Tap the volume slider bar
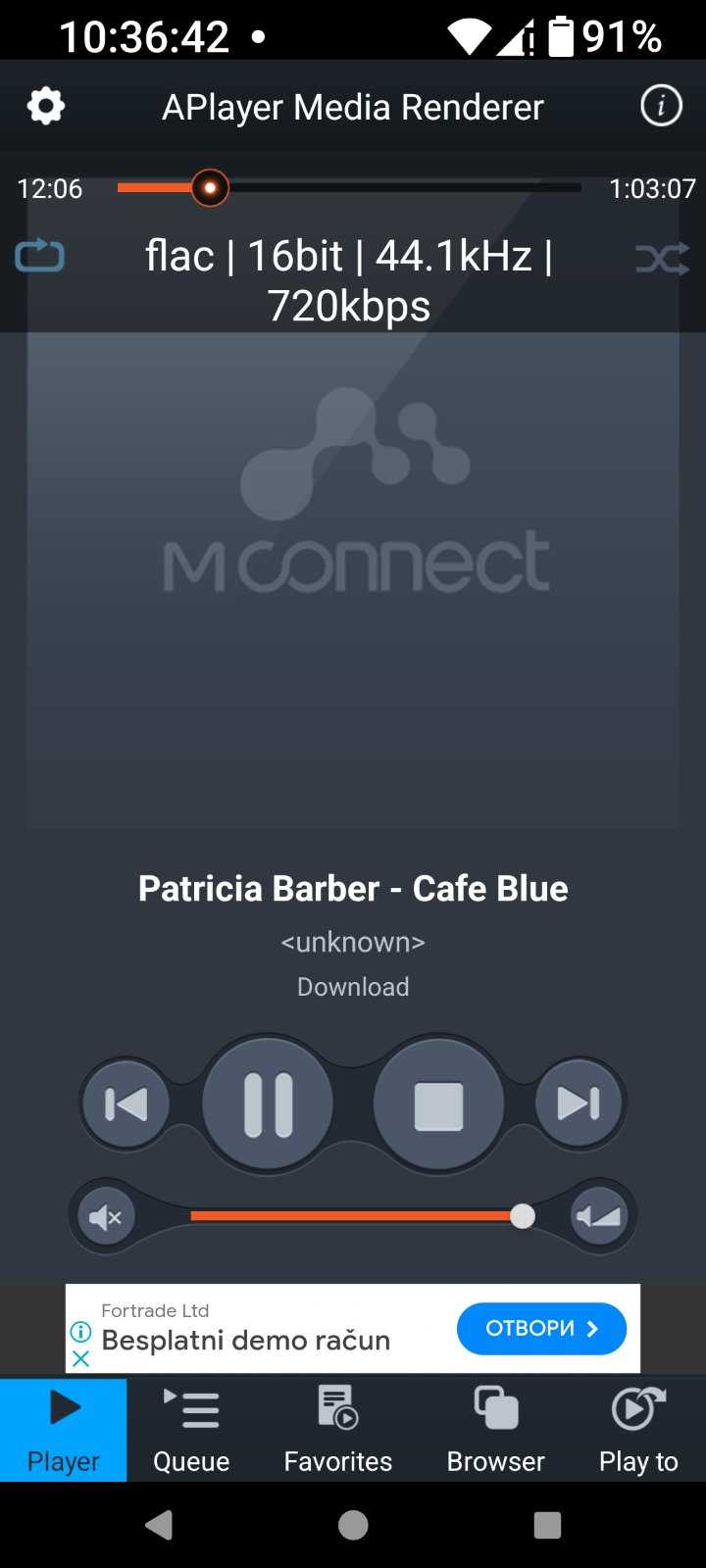This screenshot has height=1568, width=706. pyautogui.click(x=357, y=1216)
